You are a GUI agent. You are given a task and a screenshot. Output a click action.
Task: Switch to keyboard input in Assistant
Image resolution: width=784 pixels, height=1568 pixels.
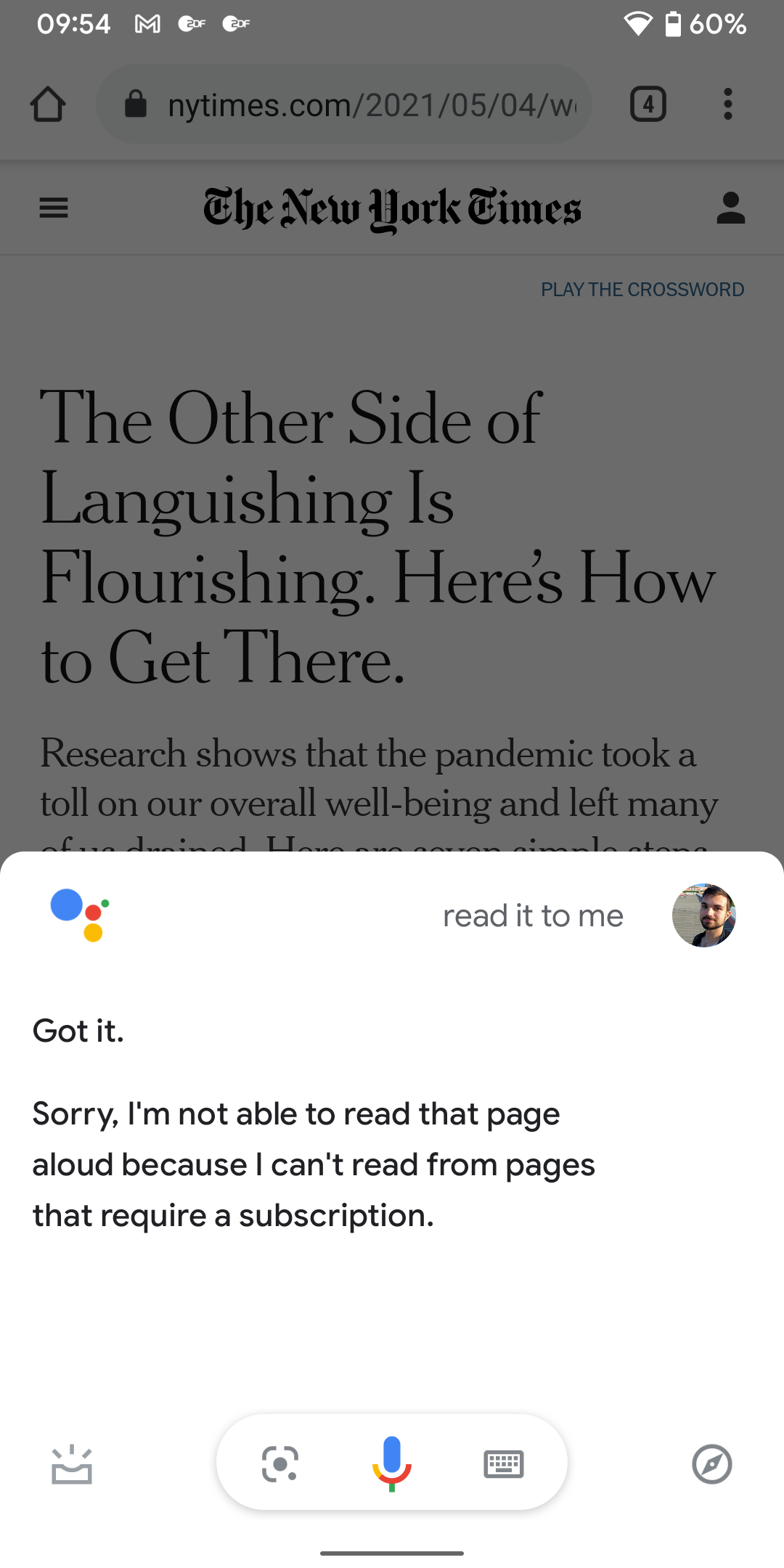[x=503, y=1463]
